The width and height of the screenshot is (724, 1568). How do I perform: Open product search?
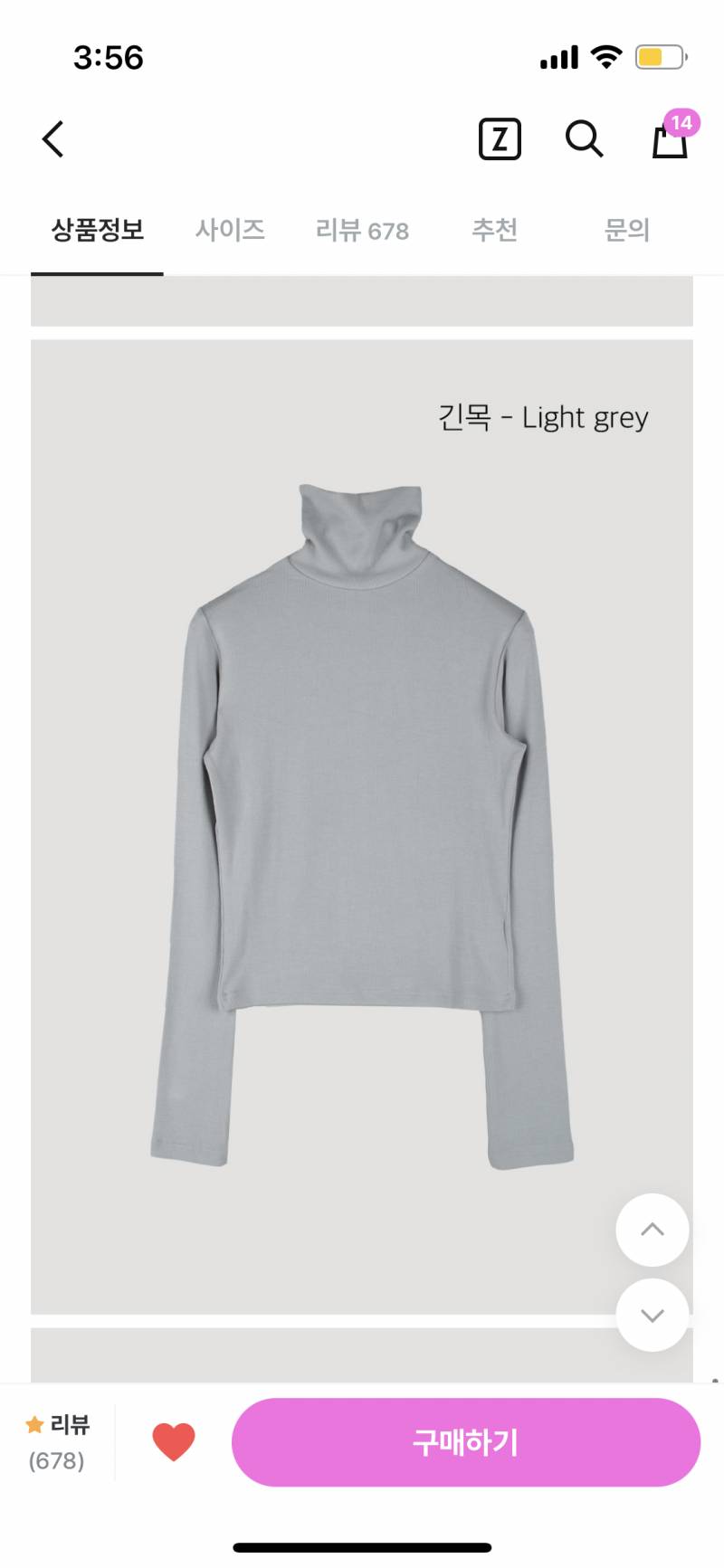click(584, 139)
